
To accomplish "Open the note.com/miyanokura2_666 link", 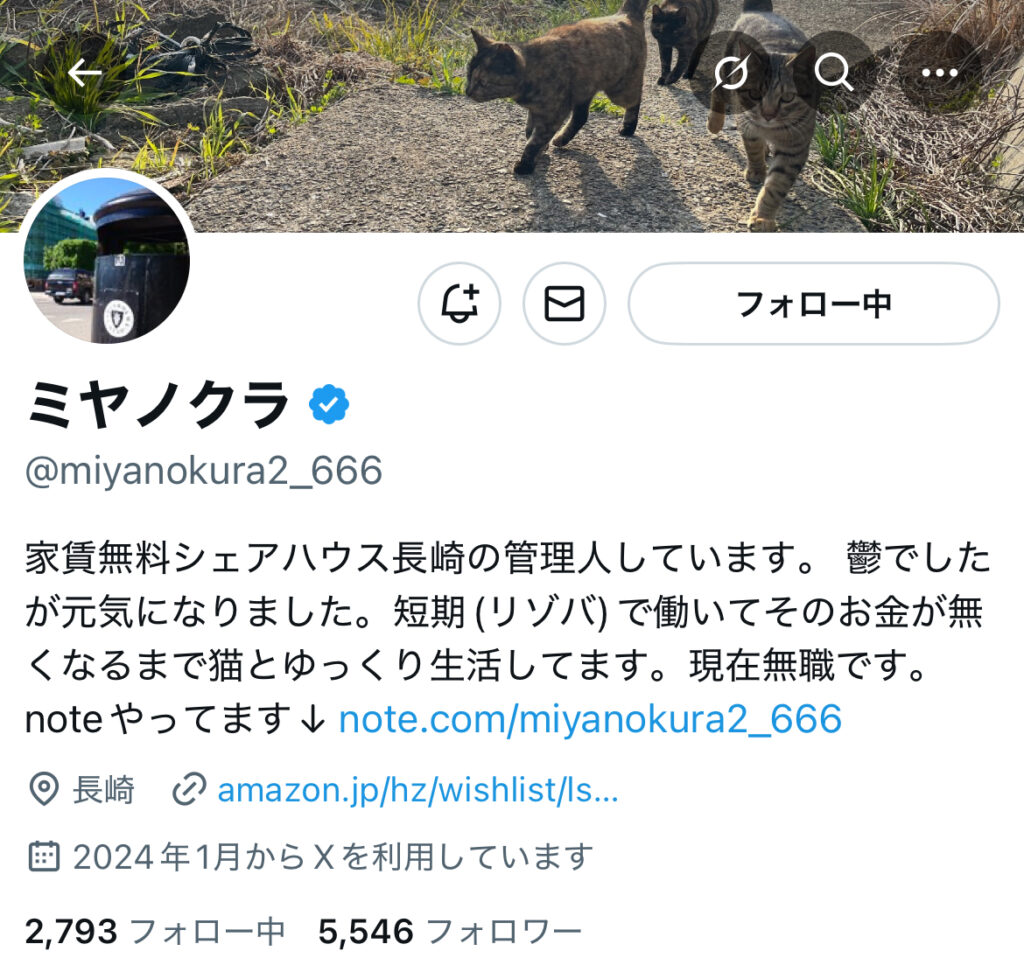I will 590,718.
